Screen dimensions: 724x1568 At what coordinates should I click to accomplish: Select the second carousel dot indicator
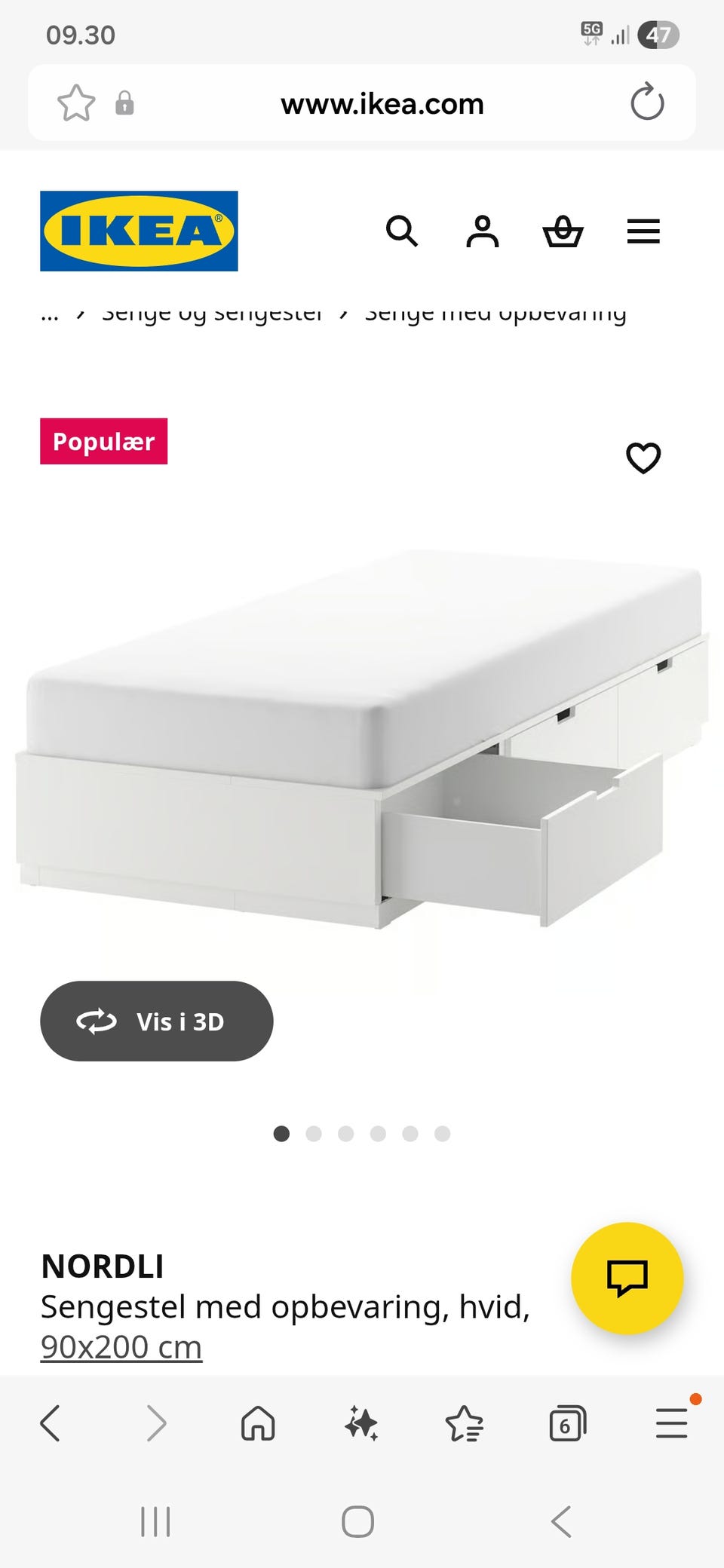point(314,1133)
